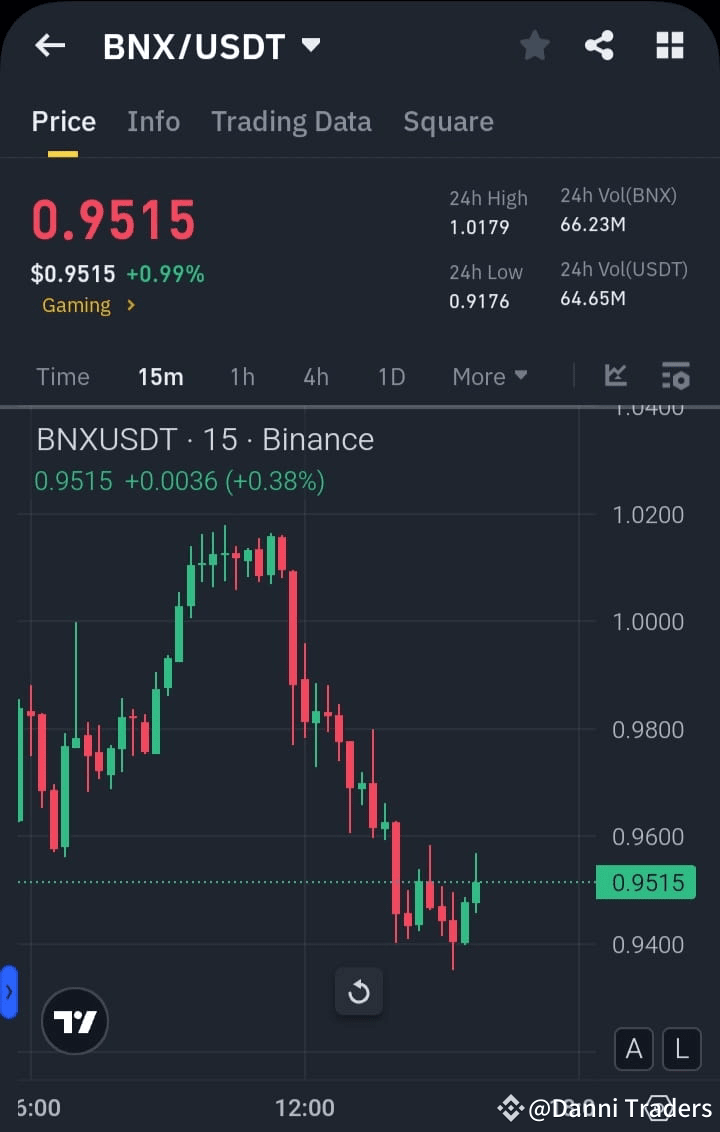
Task: Switch to the Trading Data tab
Action: coord(291,121)
